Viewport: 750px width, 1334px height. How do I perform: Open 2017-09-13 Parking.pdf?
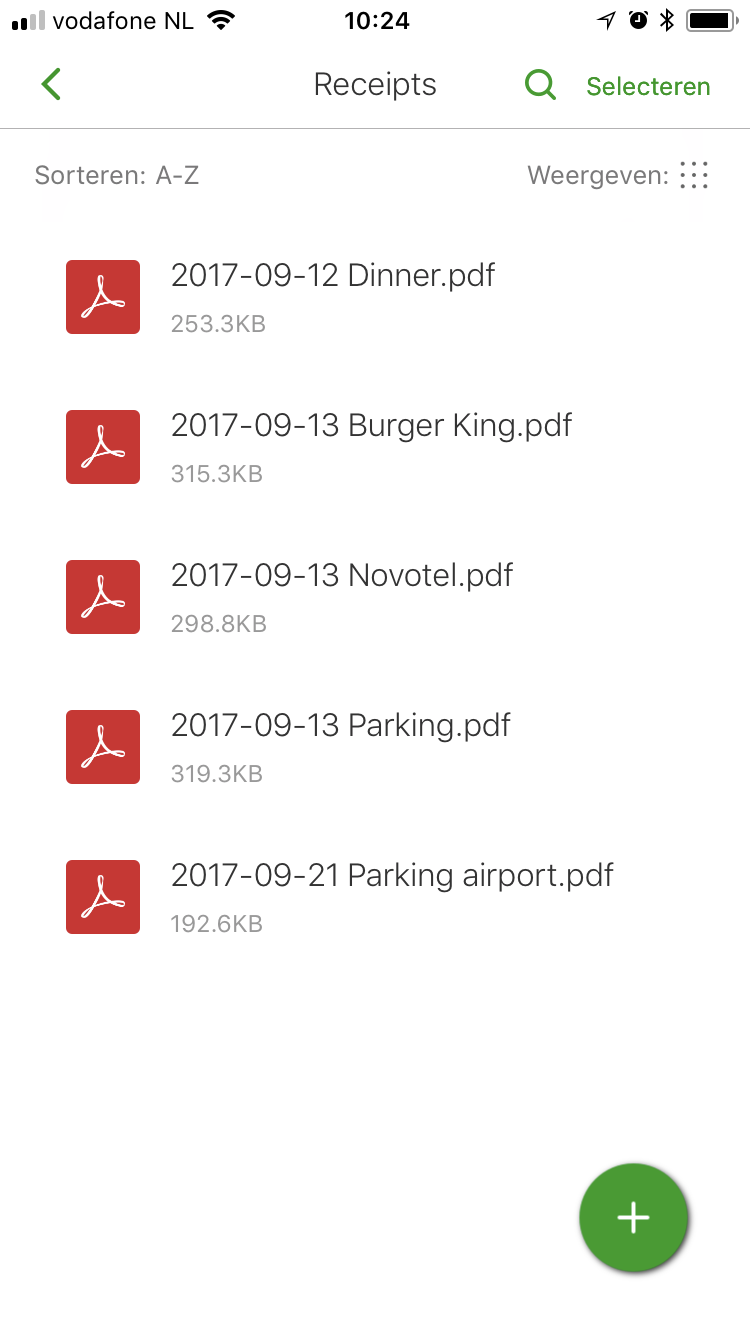point(340,726)
